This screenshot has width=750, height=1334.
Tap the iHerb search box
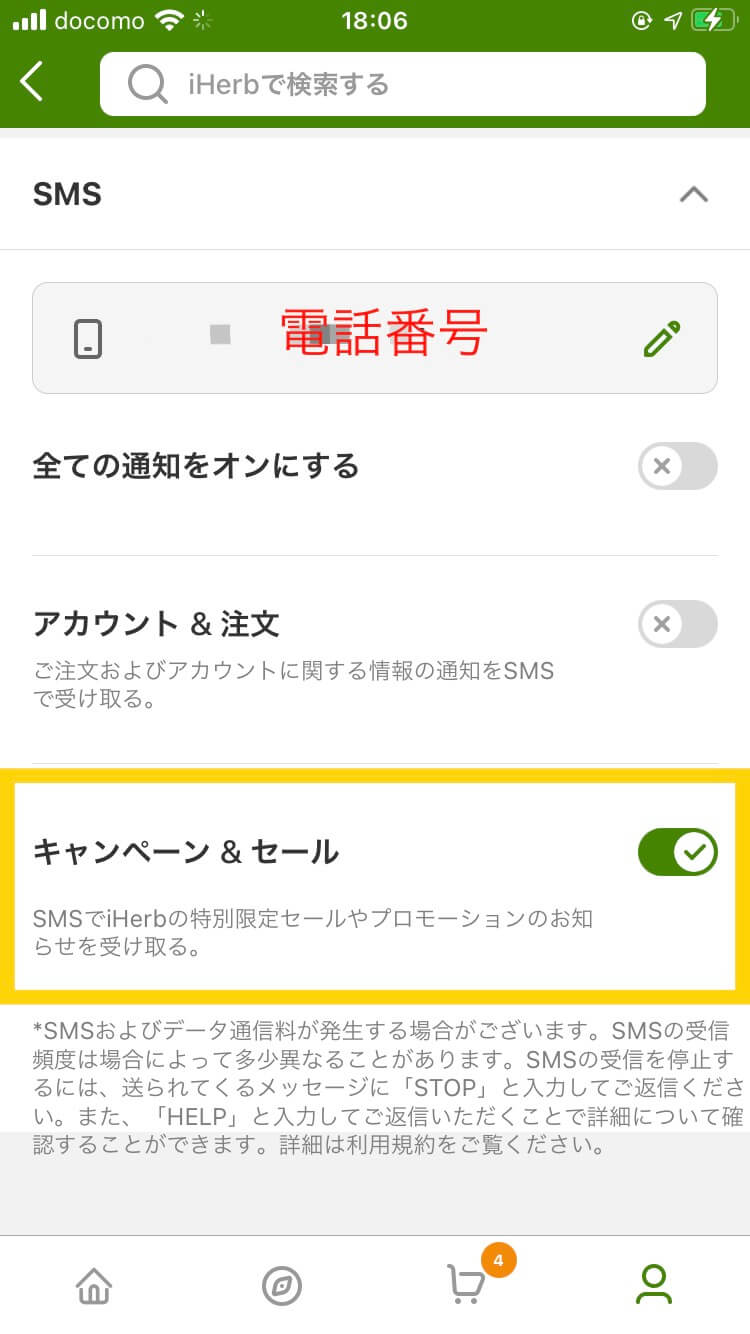click(403, 84)
